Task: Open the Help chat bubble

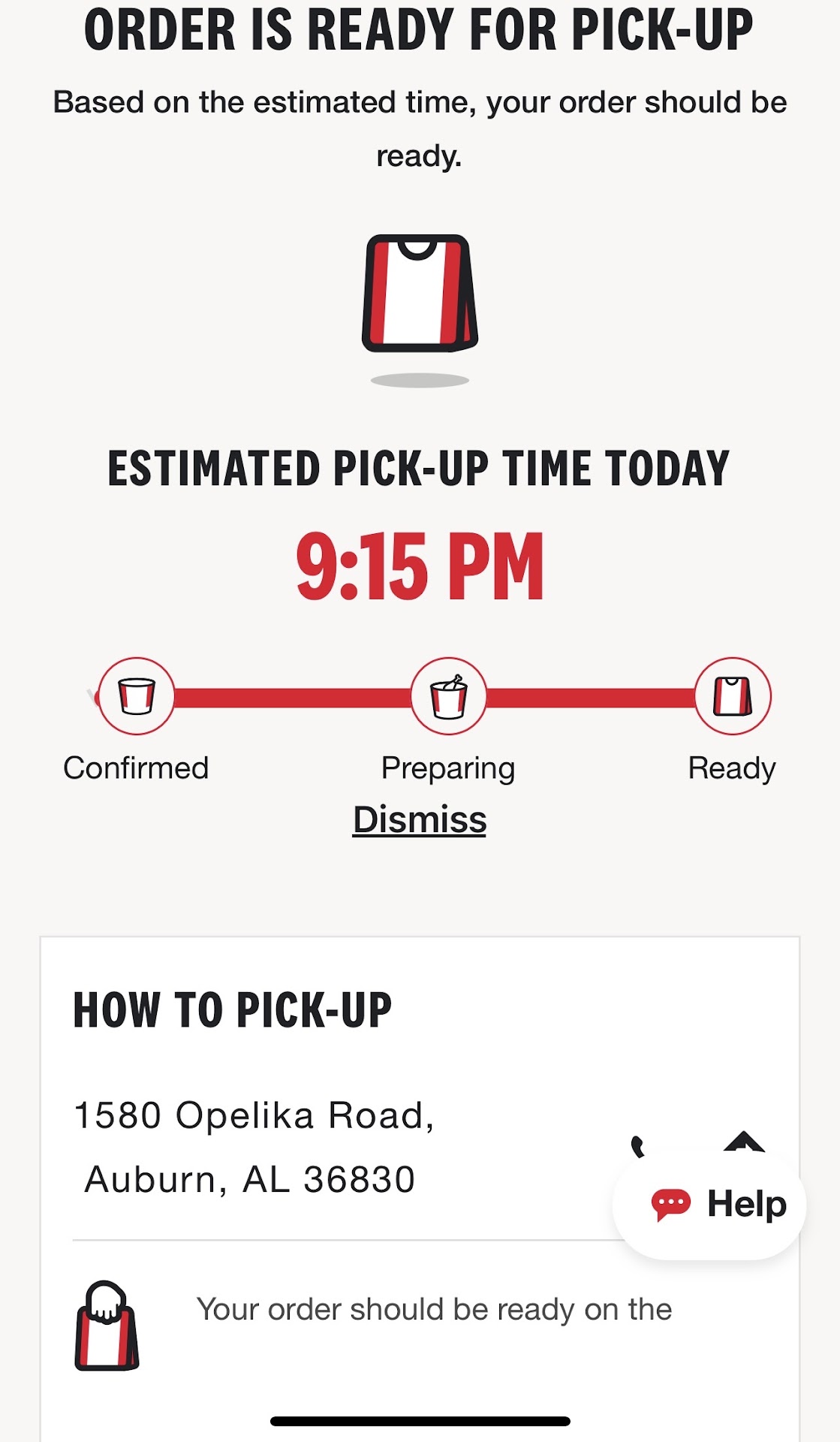Action: [x=710, y=1205]
